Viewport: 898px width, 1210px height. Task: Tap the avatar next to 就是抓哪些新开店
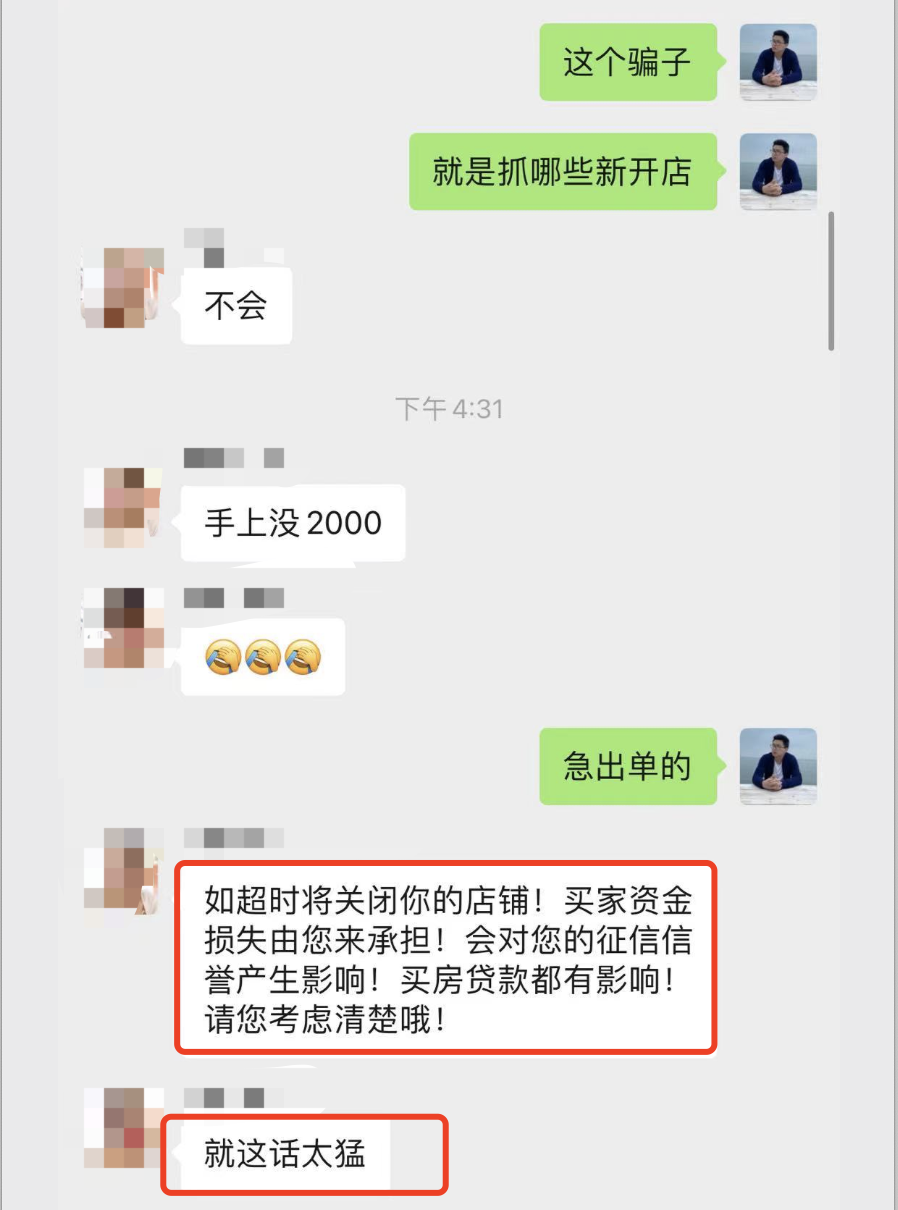click(778, 171)
